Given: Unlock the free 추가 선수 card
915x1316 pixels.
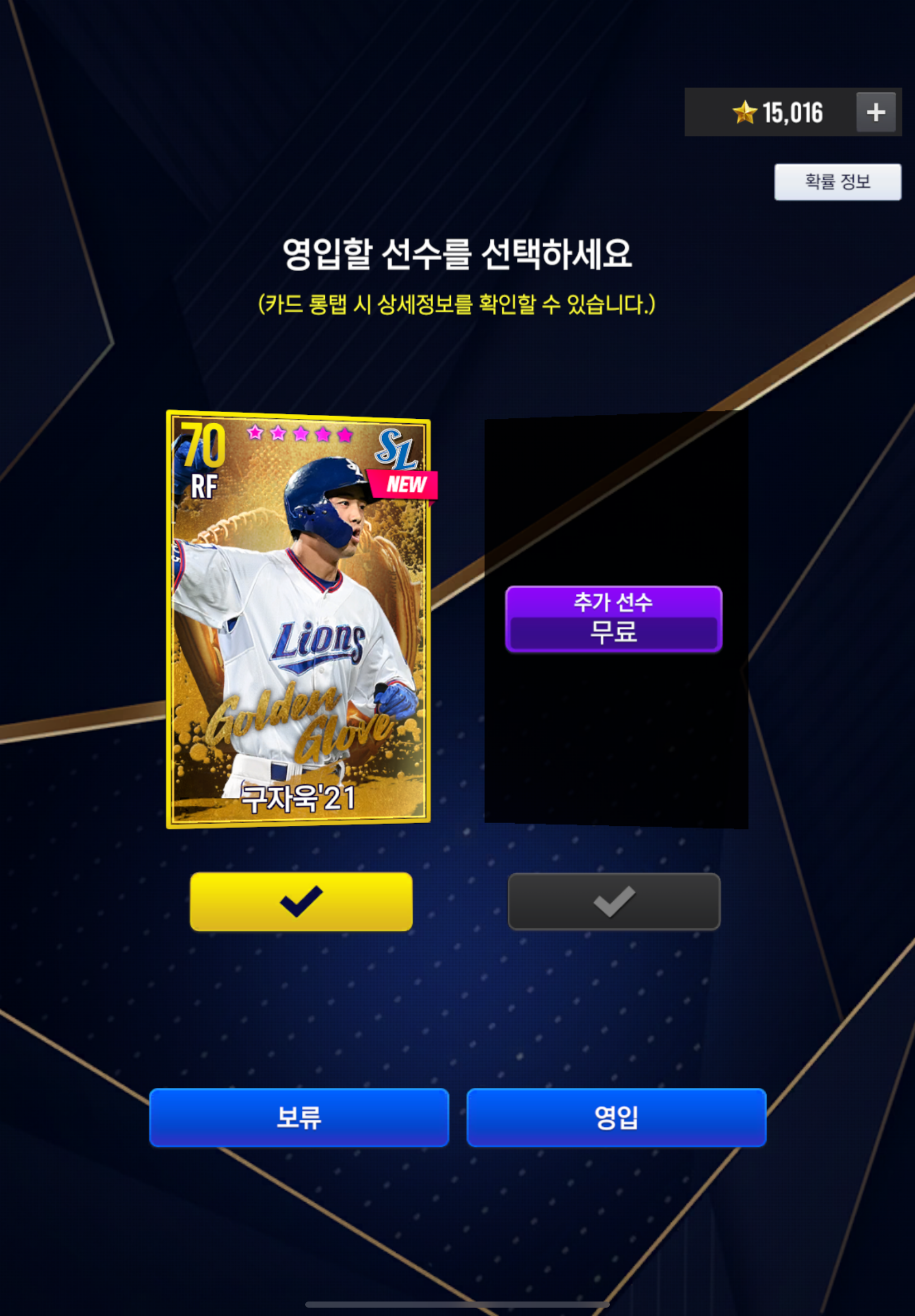Looking at the screenshot, I should 613,619.
